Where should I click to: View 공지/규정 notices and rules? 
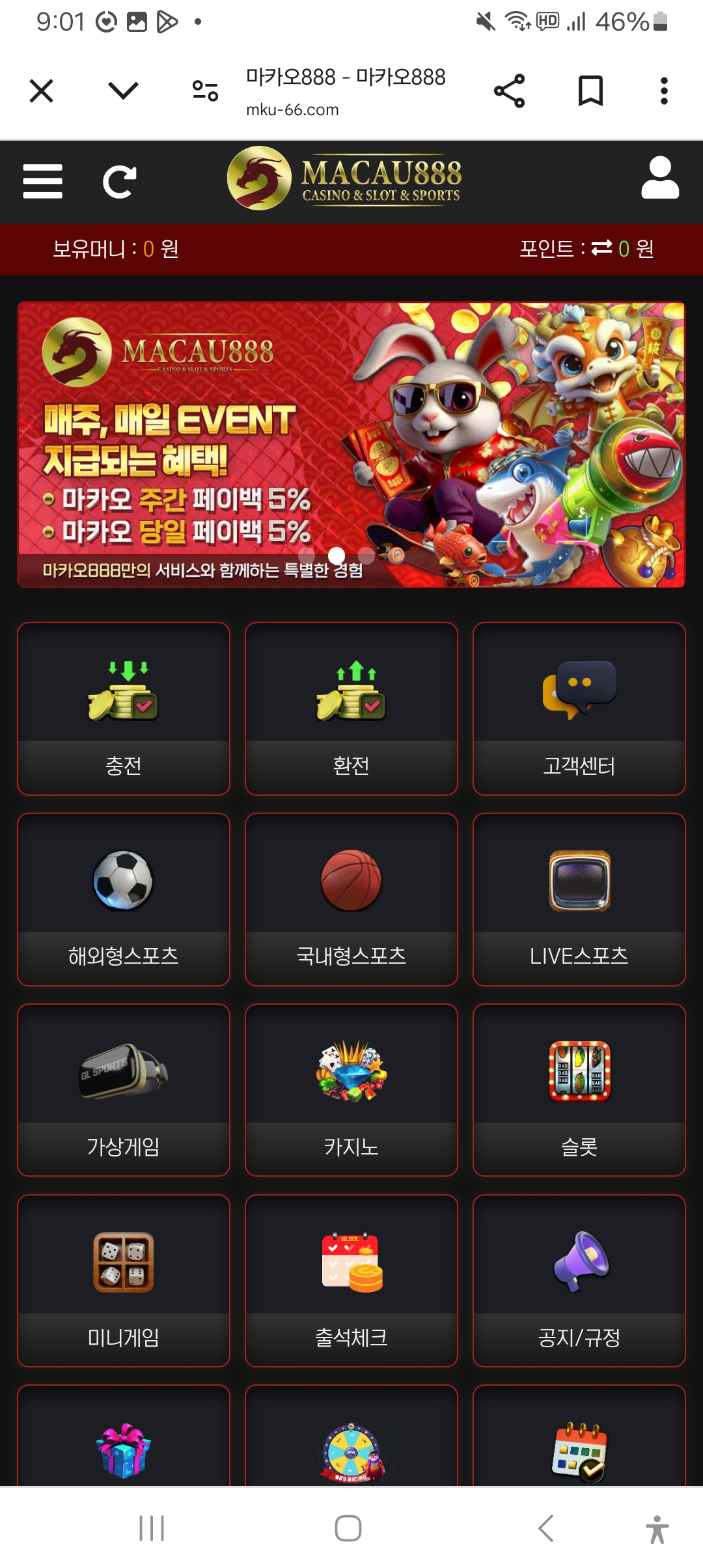[x=579, y=1281]
